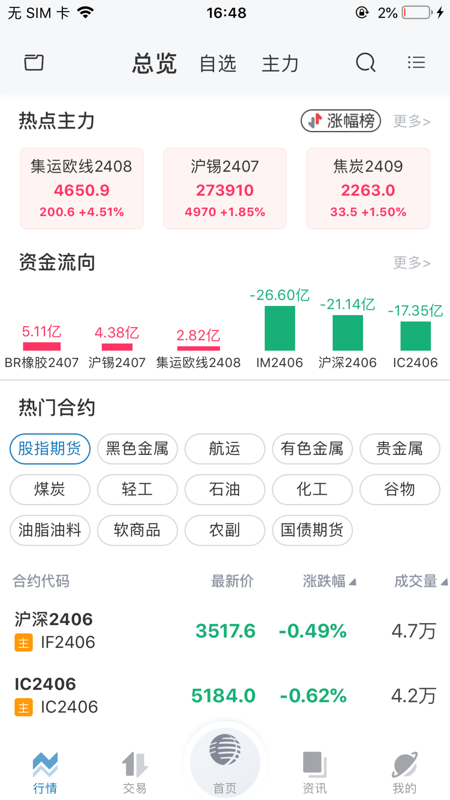The image size is (450, 800).
Task: Tap the folder icon at top left
Action: (x=34, y=63)
